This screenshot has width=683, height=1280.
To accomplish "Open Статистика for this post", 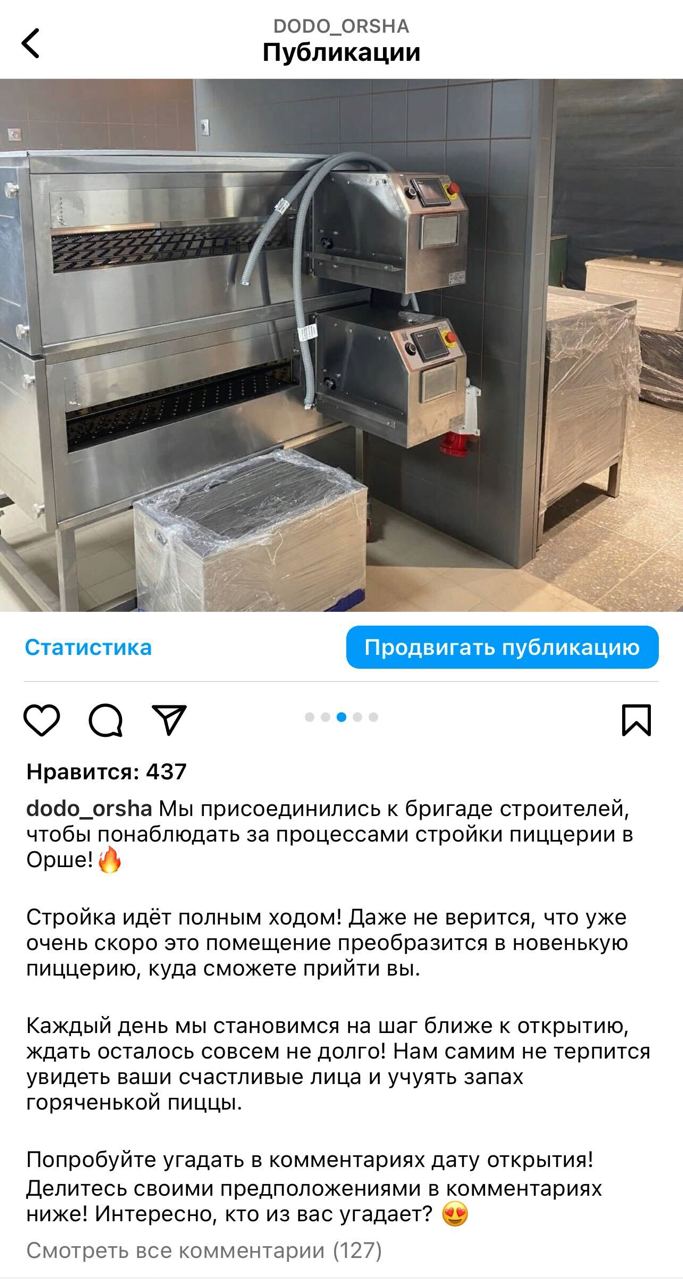I will 88,647.
